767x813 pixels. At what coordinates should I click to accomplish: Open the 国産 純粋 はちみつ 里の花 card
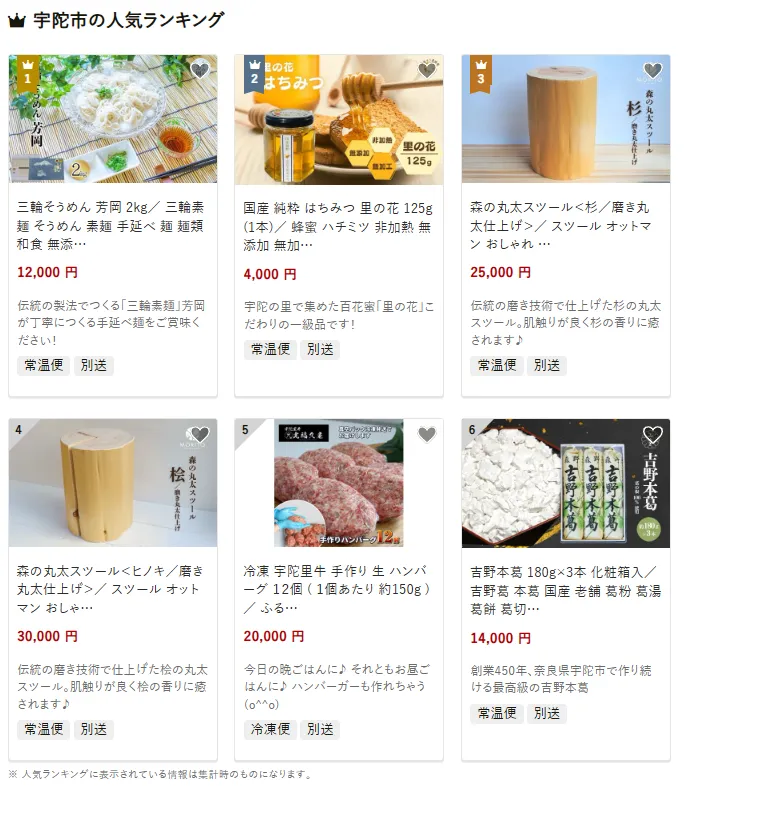[338, 225]
